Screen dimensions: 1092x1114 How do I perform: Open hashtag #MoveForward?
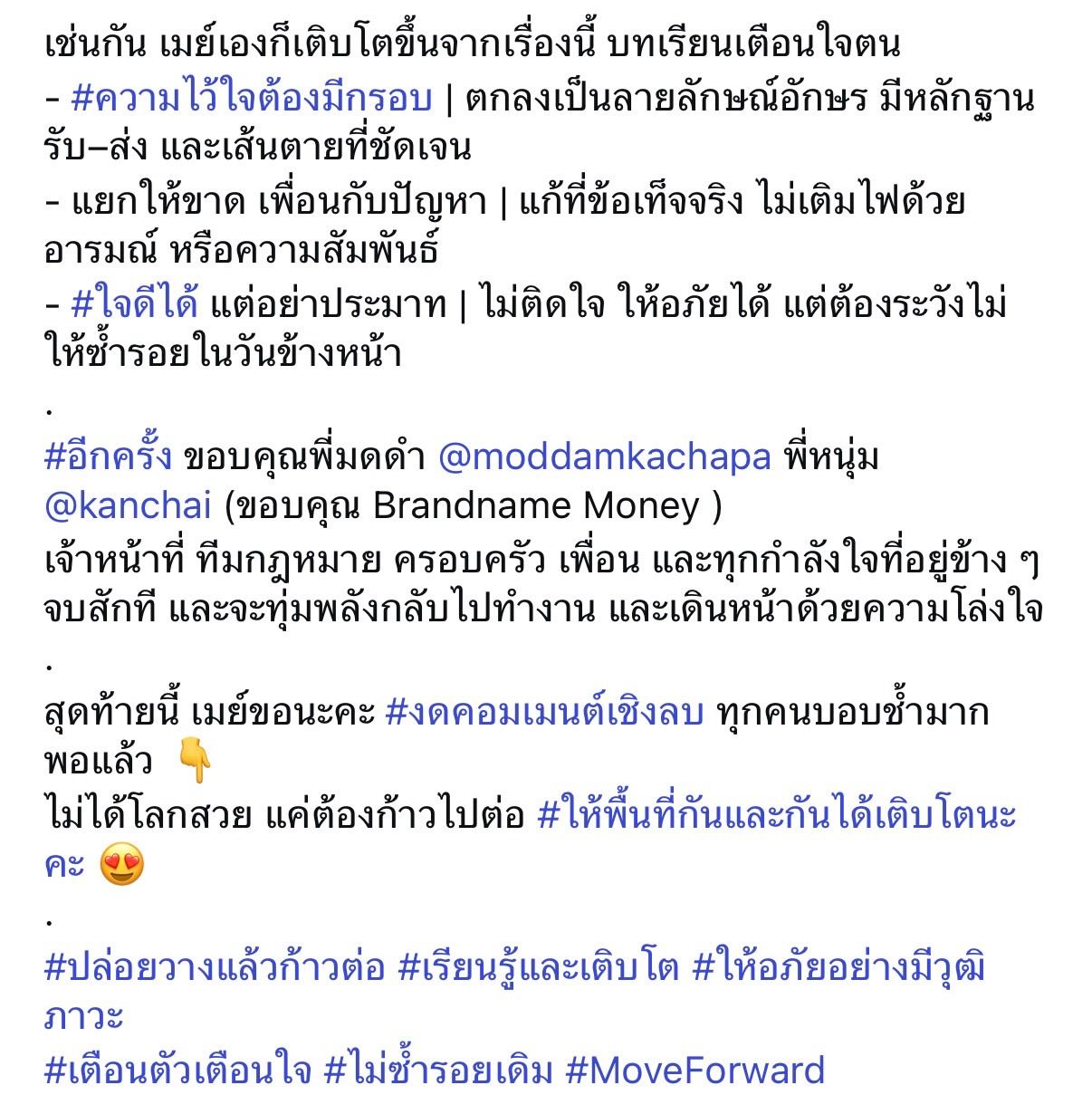694,1071
